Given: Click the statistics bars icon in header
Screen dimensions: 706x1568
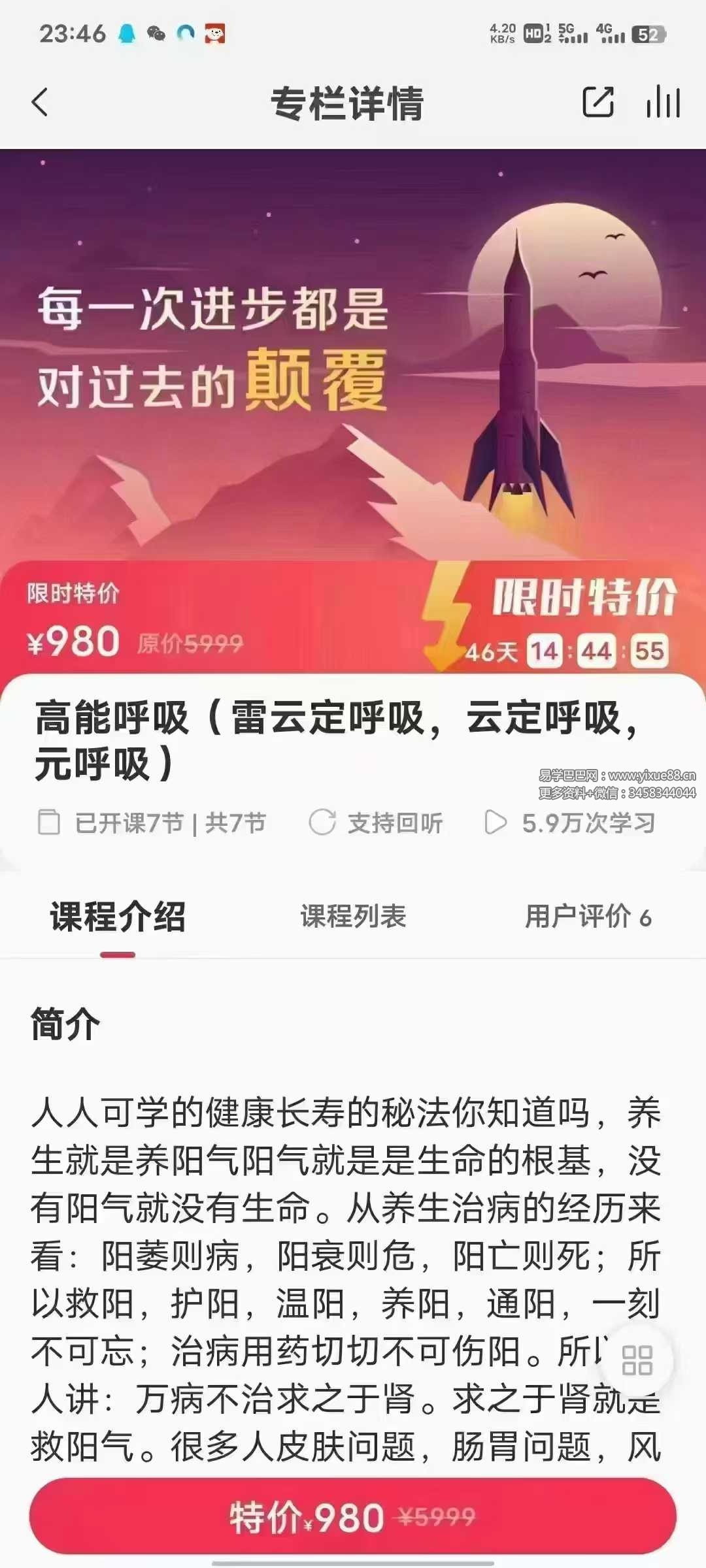Looking at the screenshot, I should click(x=662, y=103).
